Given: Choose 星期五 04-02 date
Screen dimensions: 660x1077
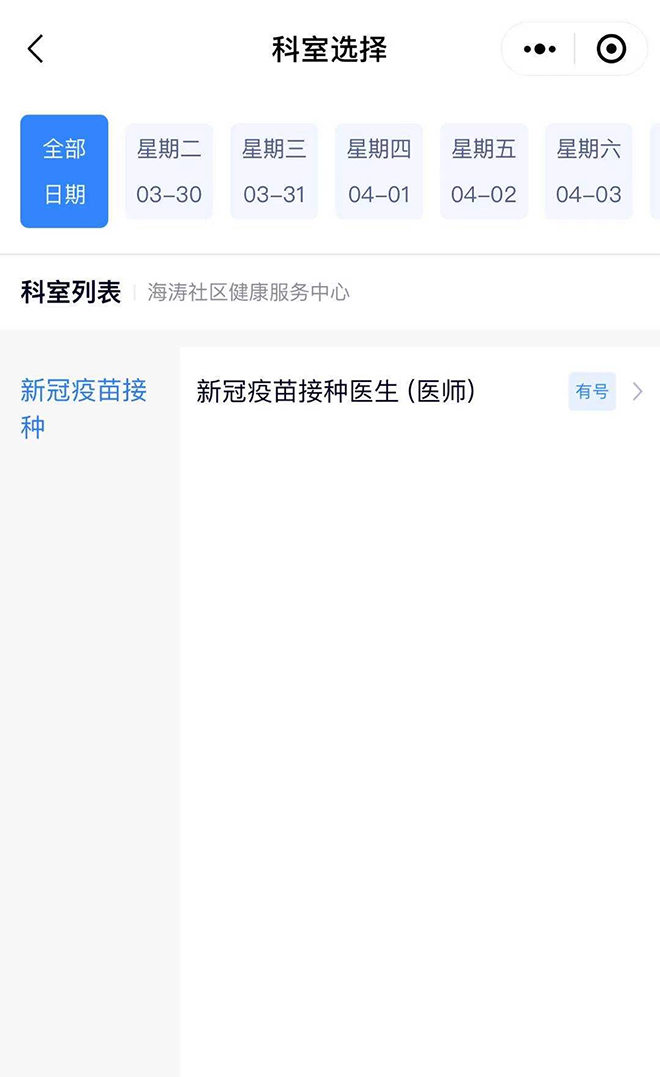Looking at the screenshot, I should coord(483,171).
